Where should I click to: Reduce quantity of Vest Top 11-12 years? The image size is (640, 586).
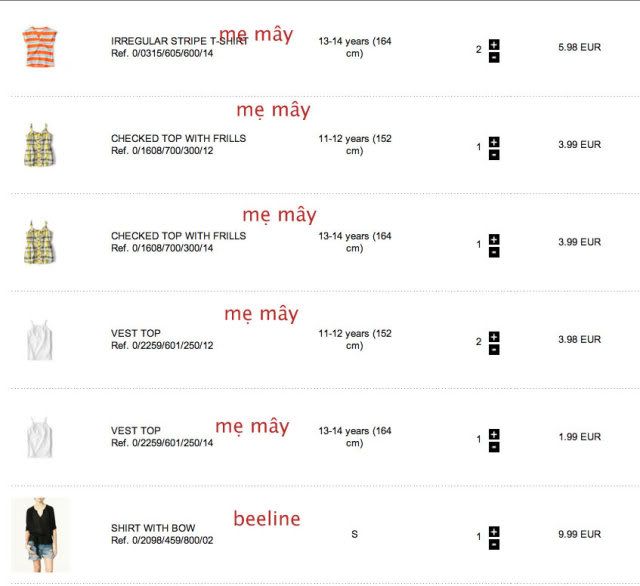pos(494,350)
